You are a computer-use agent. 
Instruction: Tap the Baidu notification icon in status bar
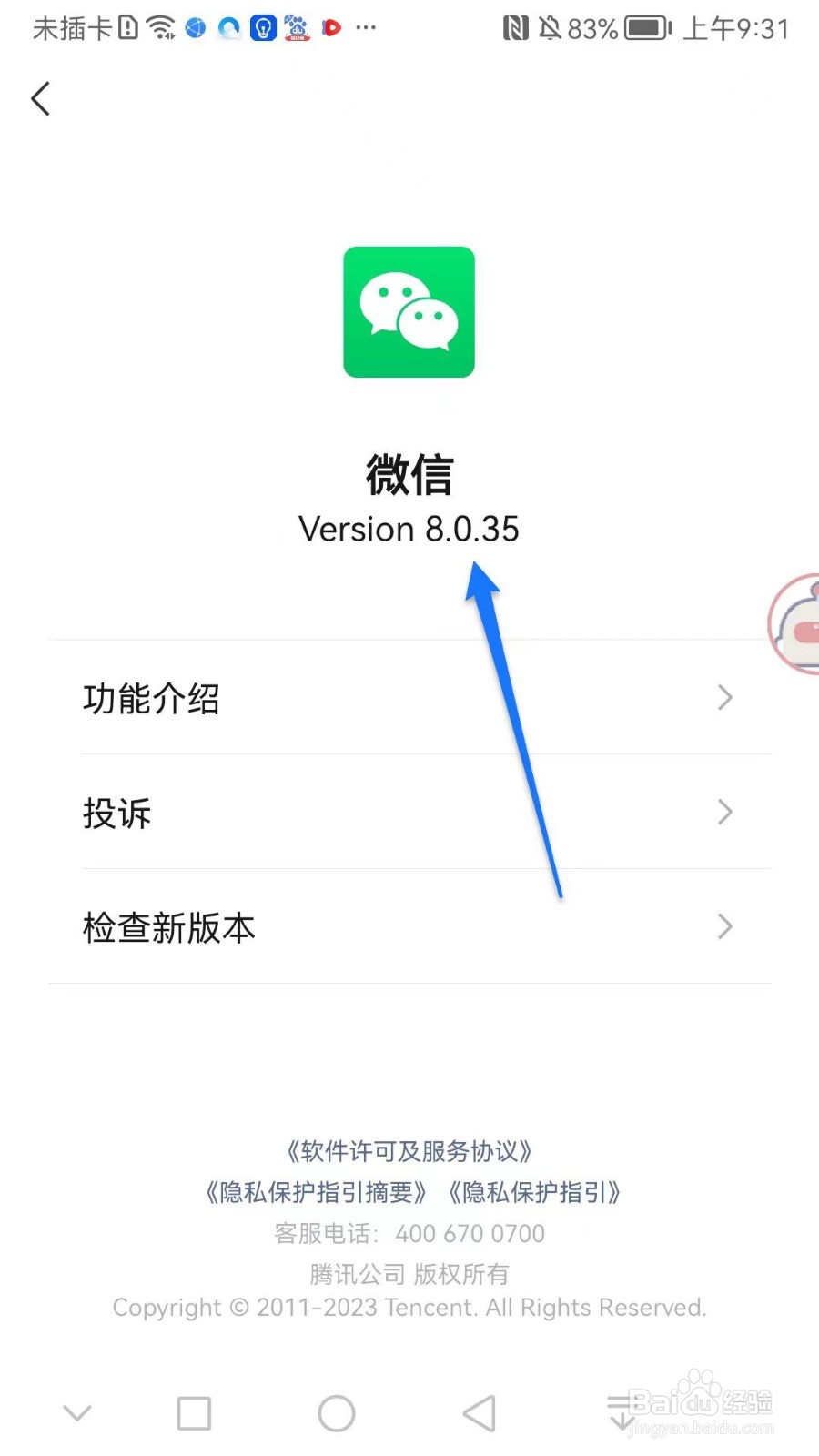pos(297,28)
